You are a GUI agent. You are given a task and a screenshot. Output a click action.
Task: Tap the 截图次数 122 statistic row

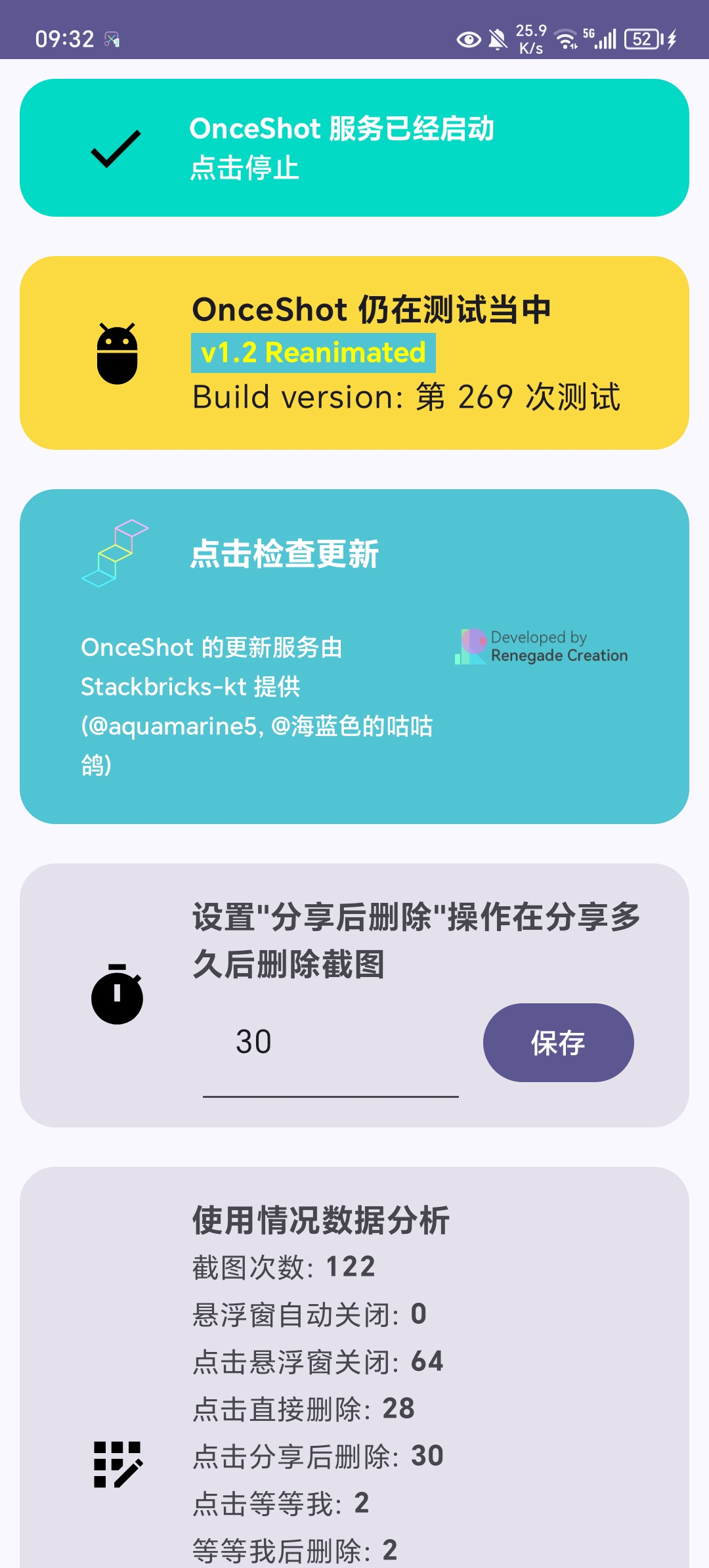(282, 1267)
